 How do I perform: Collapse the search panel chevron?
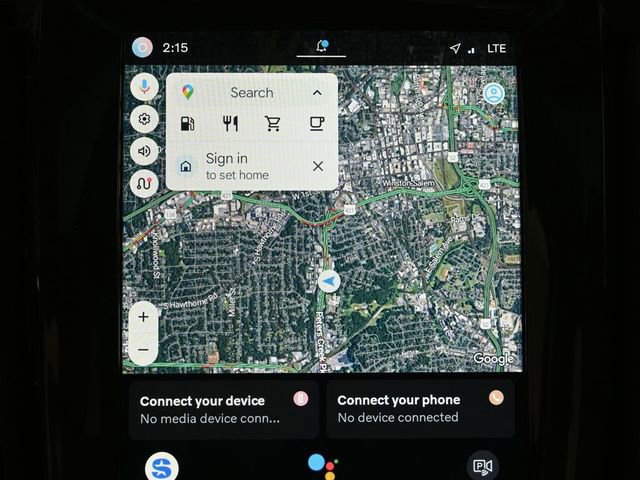coord(317,93)
